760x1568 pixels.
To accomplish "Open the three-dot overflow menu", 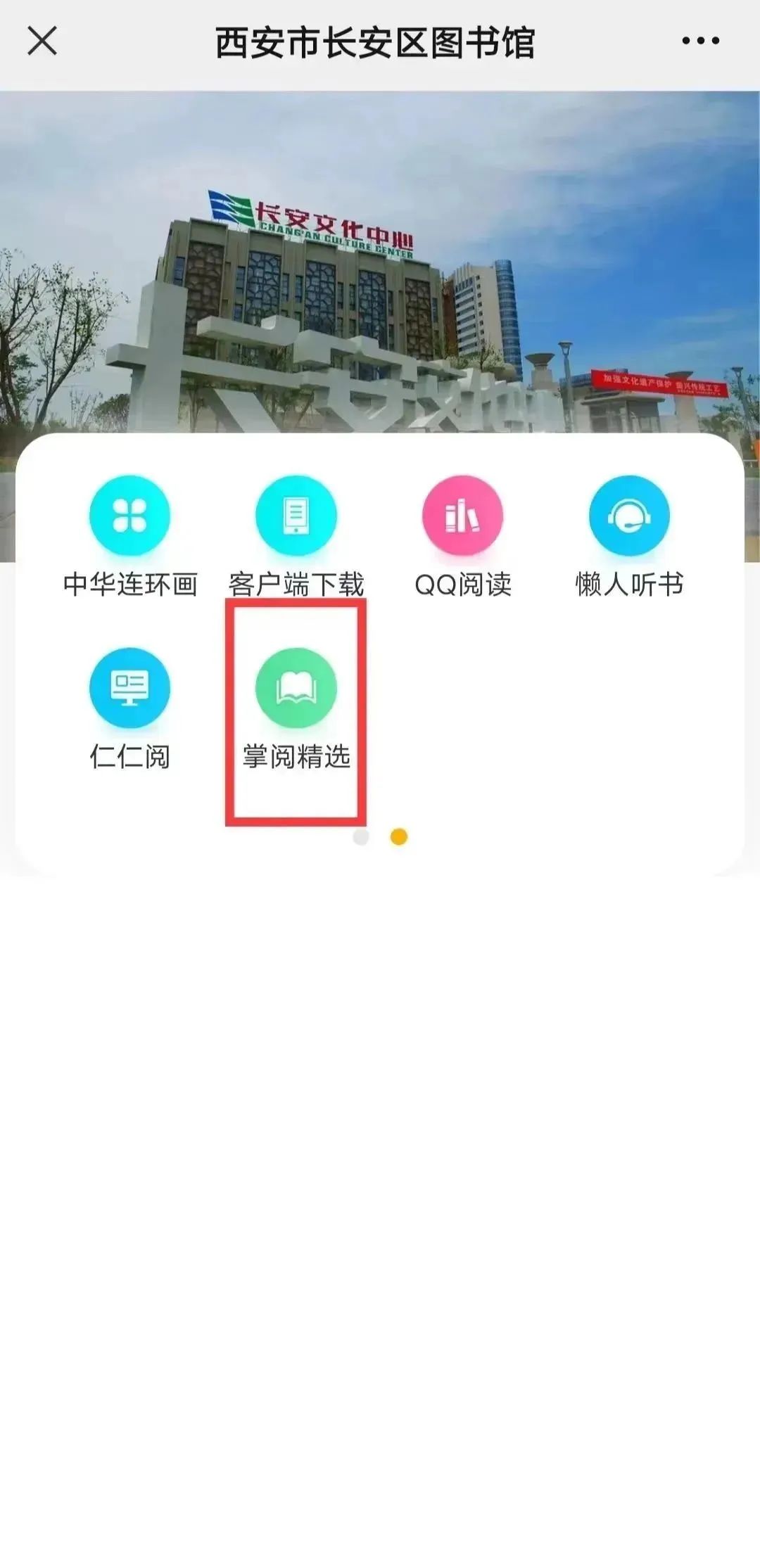I will (700, 41).
